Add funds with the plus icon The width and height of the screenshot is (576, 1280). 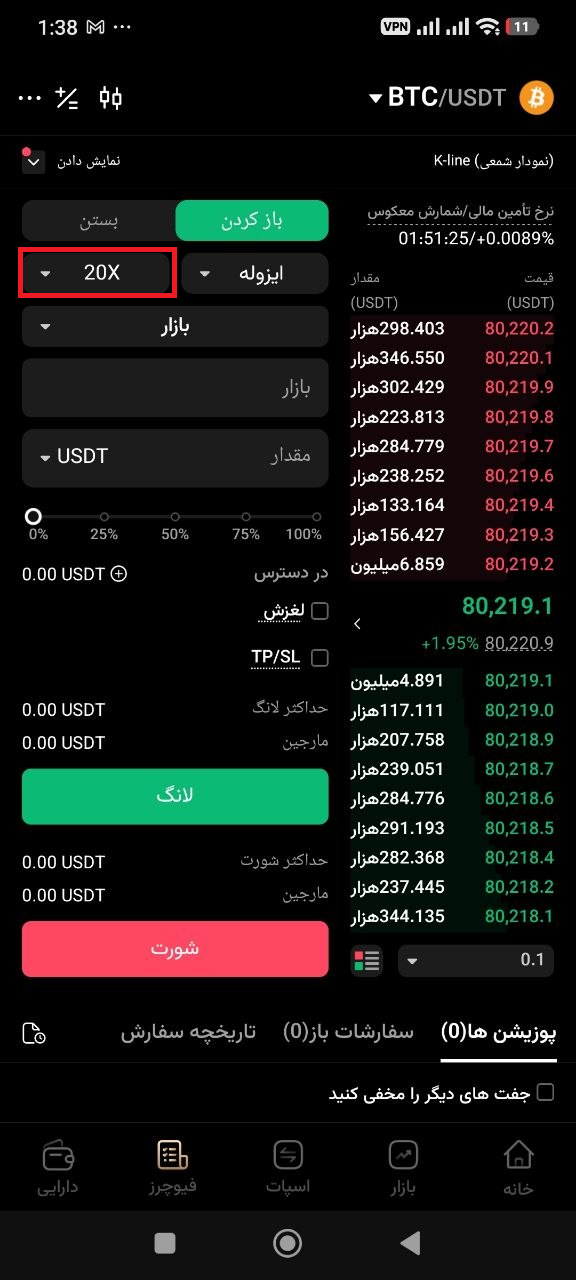pyautogui.click(x=119, y=574)
